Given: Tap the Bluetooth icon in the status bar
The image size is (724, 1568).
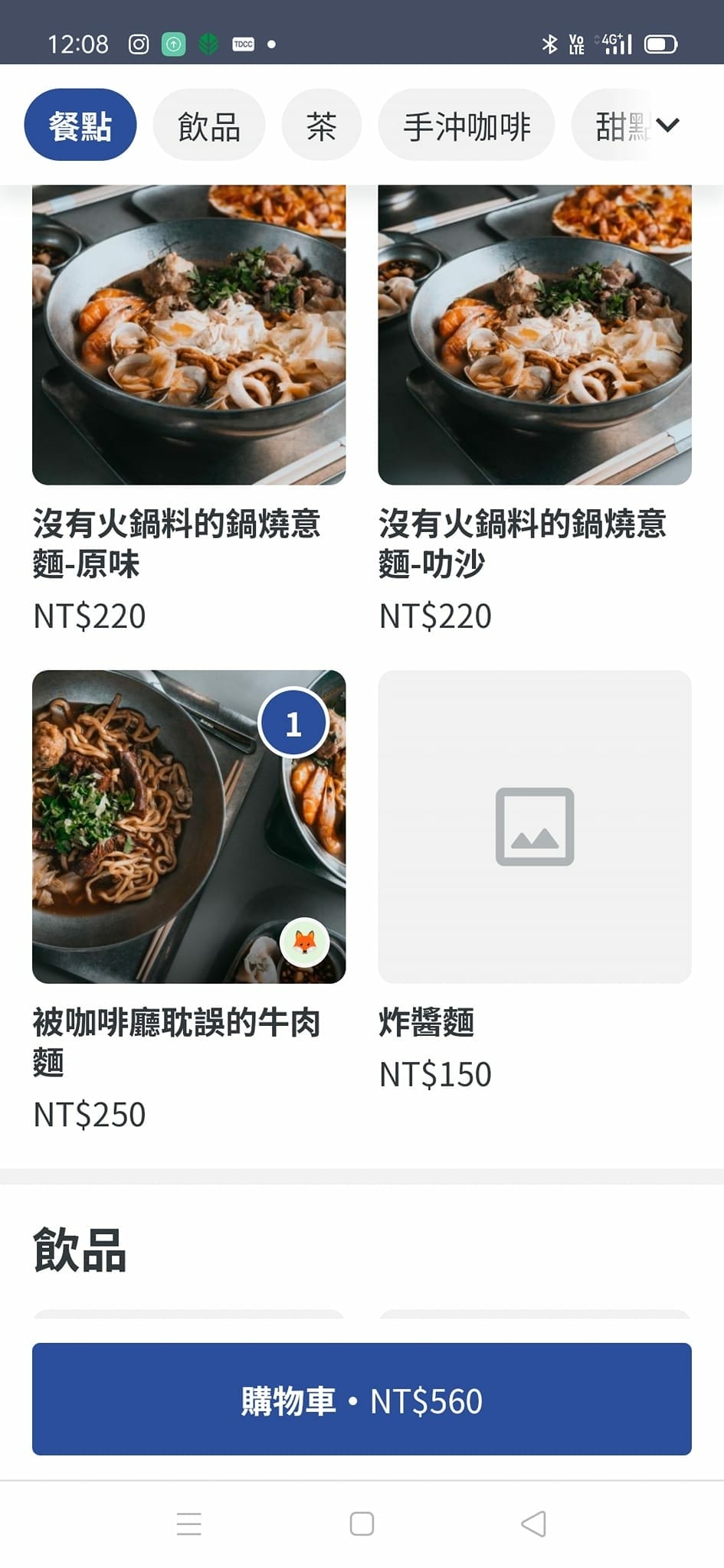Looking at the screenshot, I should pyautogui.click(x=549, y=44).
